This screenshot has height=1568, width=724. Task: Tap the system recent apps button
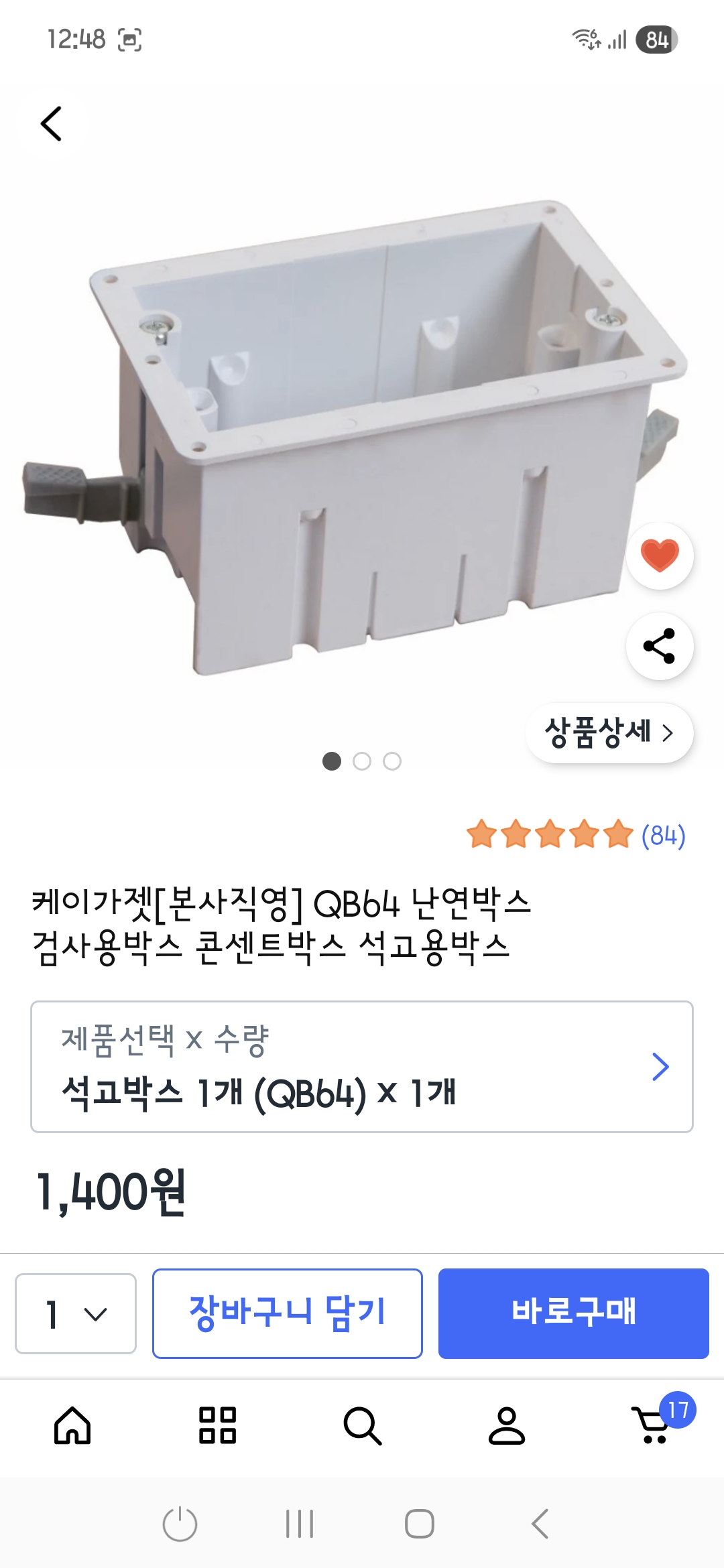pyautogui.click(x=299, y=1524)
